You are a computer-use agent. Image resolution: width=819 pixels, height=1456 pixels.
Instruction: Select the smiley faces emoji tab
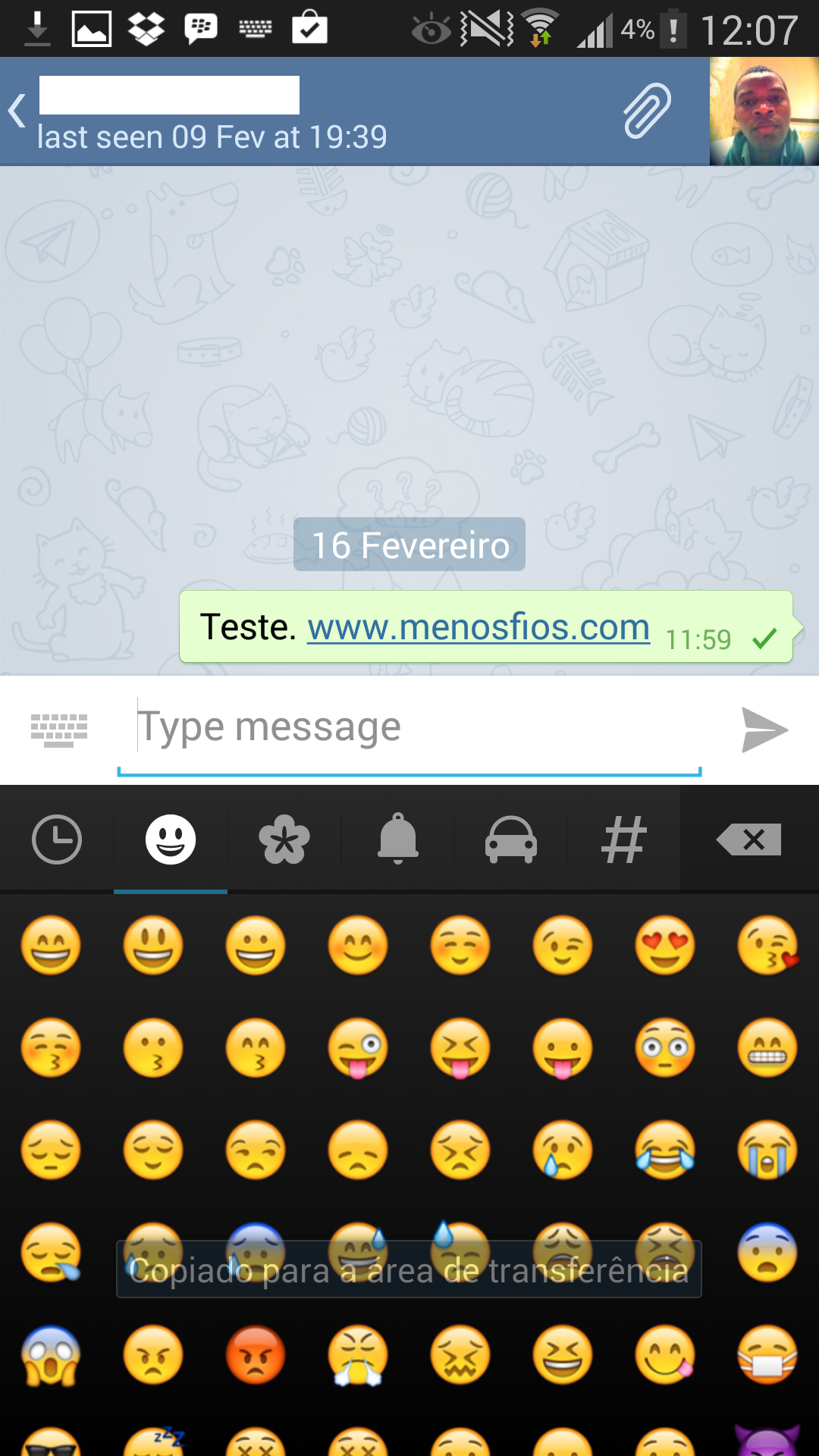click(x=171, y=839)
